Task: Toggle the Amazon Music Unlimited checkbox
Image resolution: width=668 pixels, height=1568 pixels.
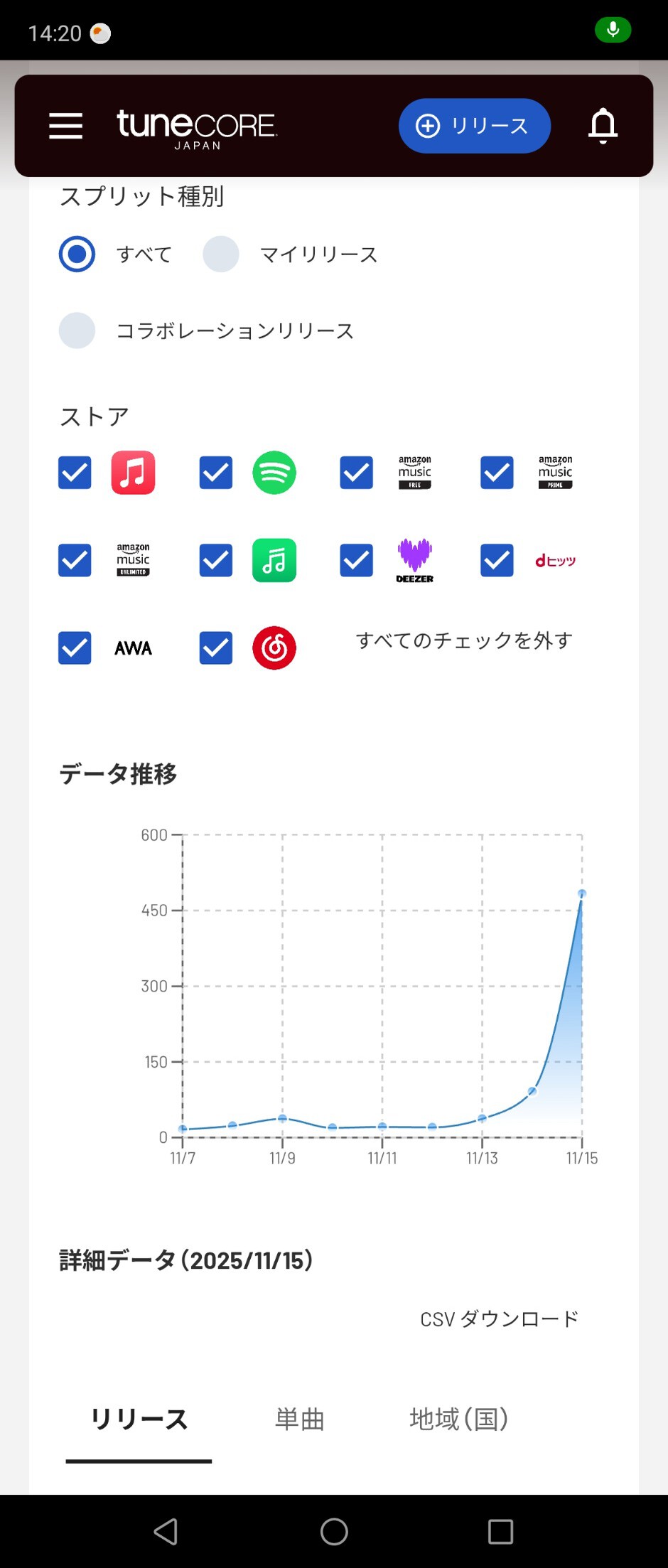Action: tap(75, 561)
